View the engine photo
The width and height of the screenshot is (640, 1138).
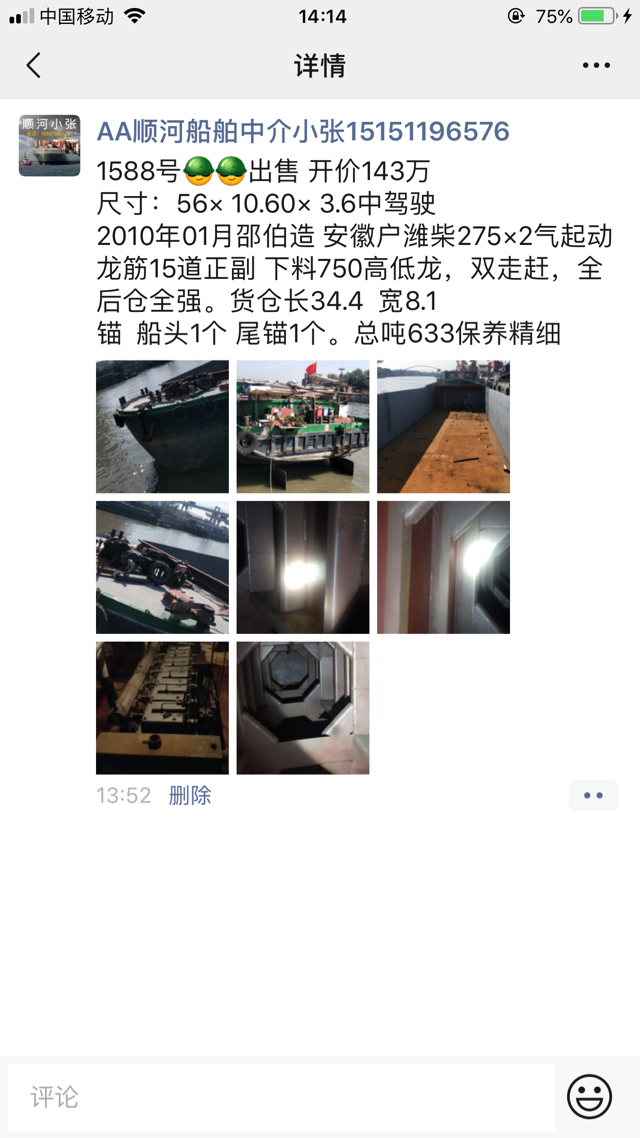[162, 708]
